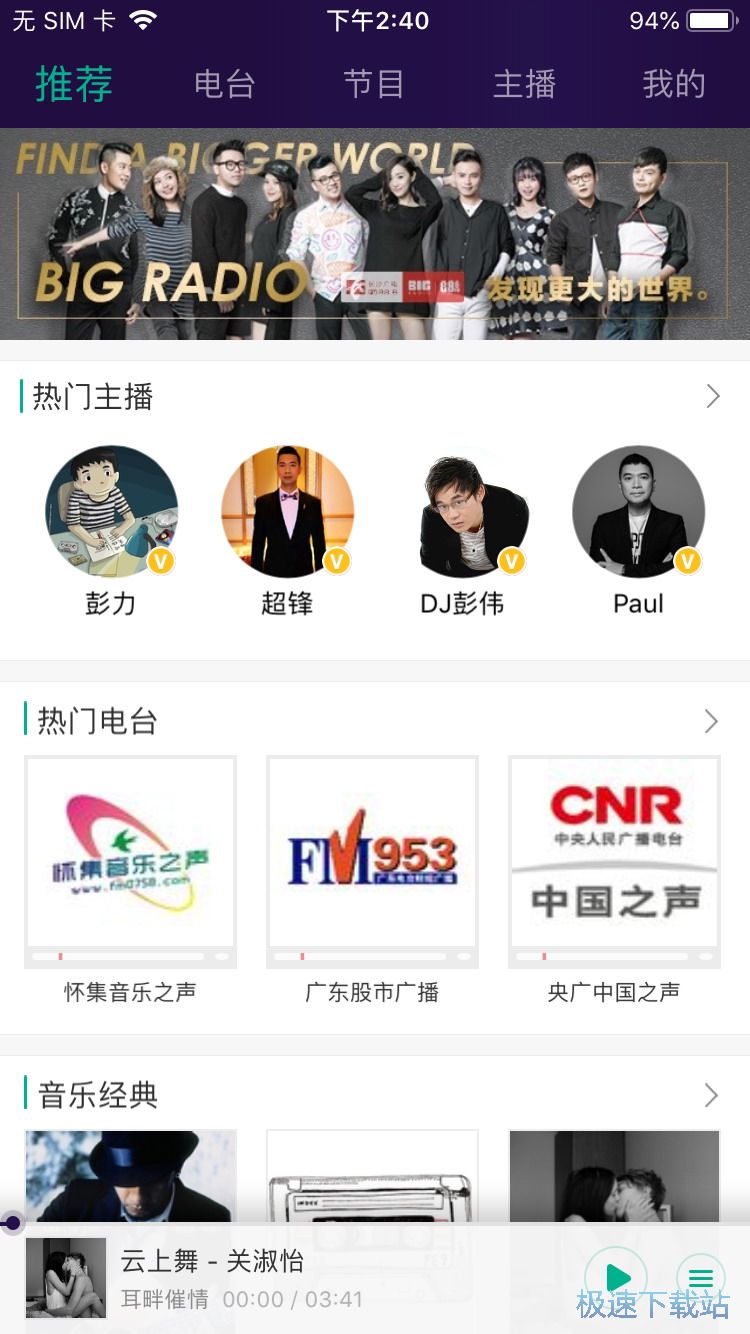Go to the 我的 tab

[674, 84]
